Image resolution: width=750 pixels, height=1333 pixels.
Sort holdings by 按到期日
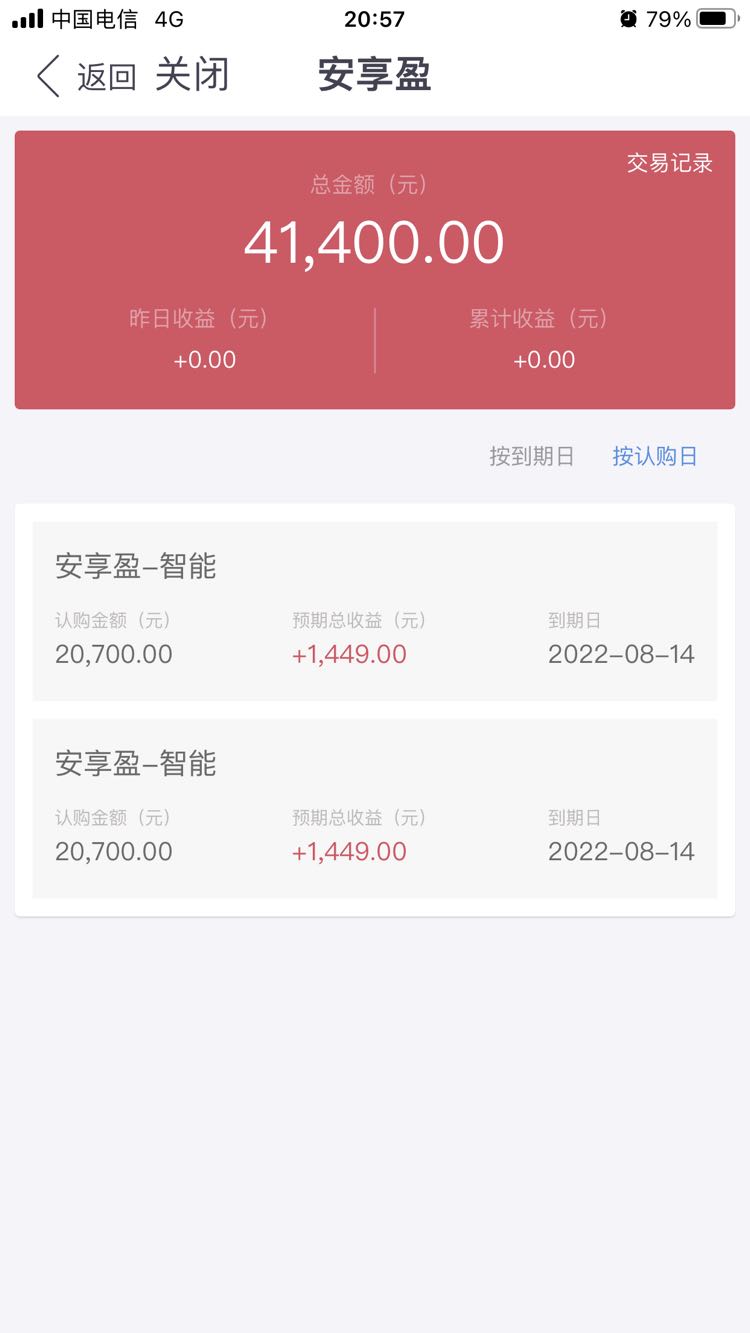(x=532, y=457)
